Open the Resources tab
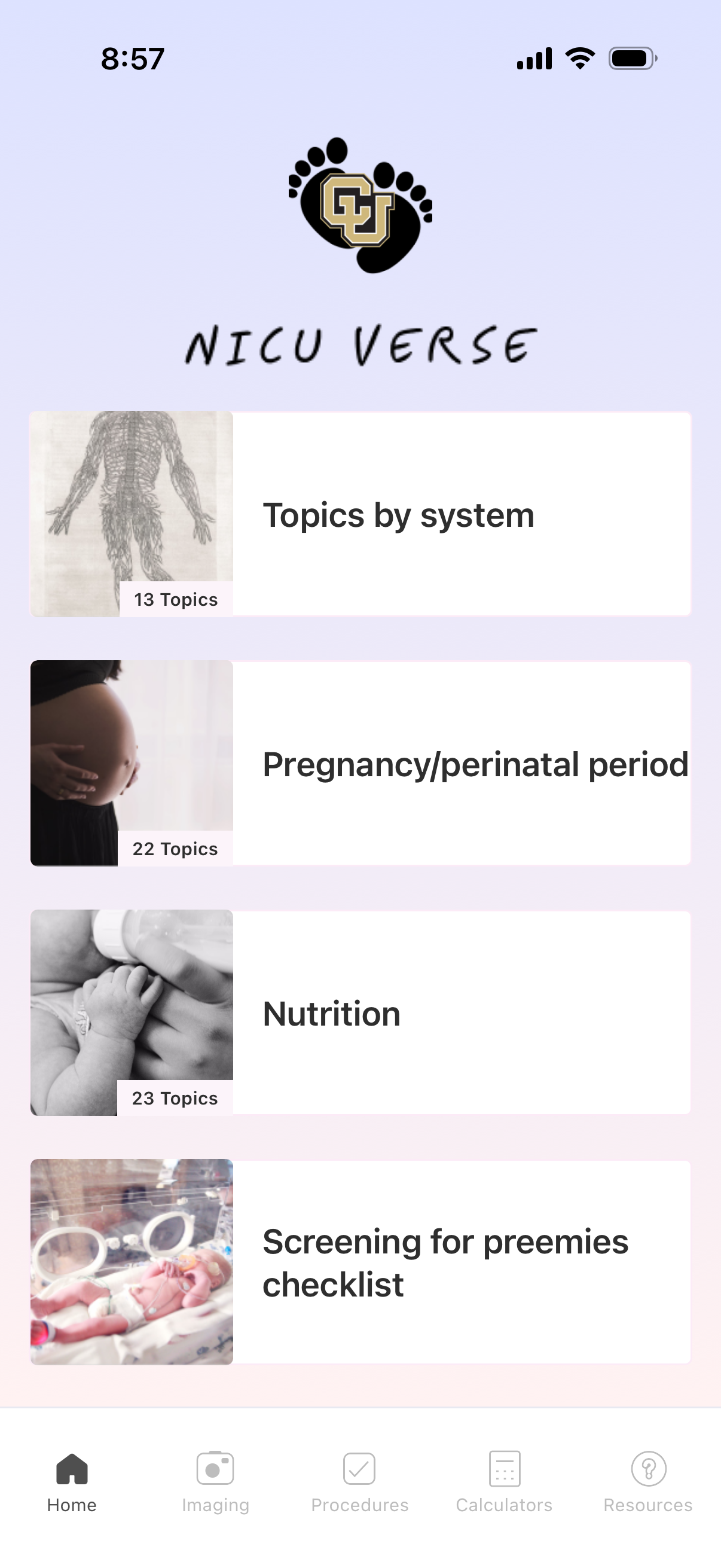This screenshot has width=721, height=1568. click(x=648, y=1483)
